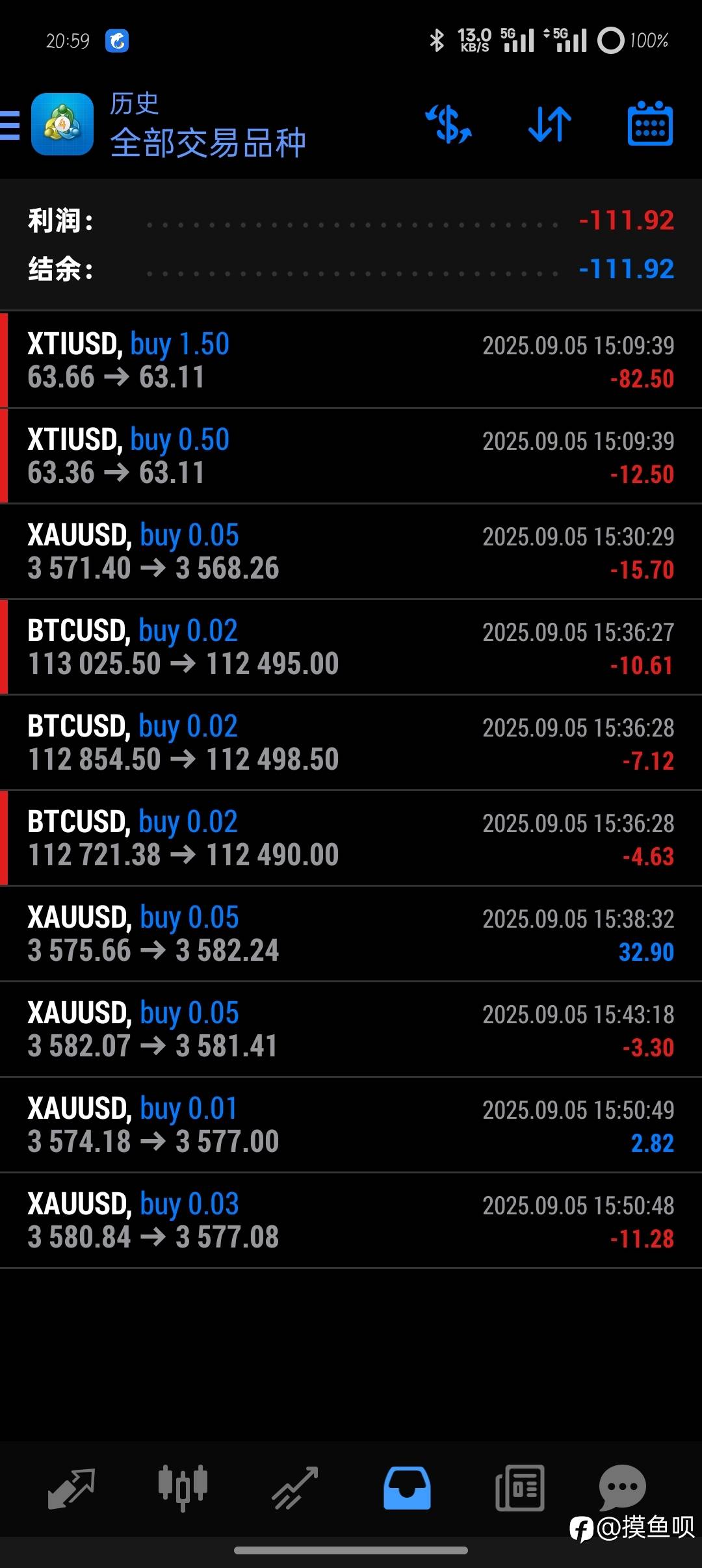The image size is (702, 1568).
Task: Open XAUUSD trade with 32.90 profit
Action: (x=351, y=934)
